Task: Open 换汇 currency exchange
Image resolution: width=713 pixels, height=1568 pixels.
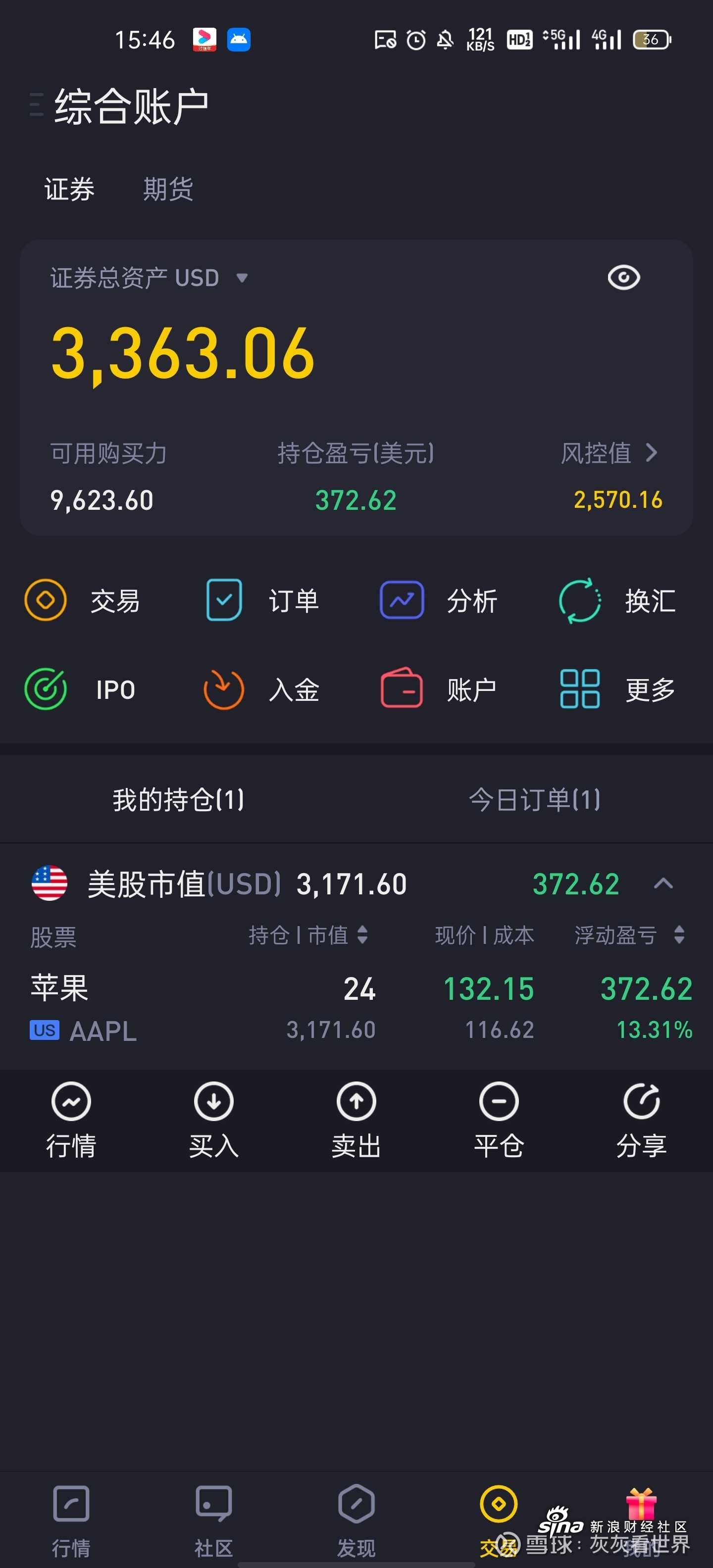Action: (x=617, y=601)
